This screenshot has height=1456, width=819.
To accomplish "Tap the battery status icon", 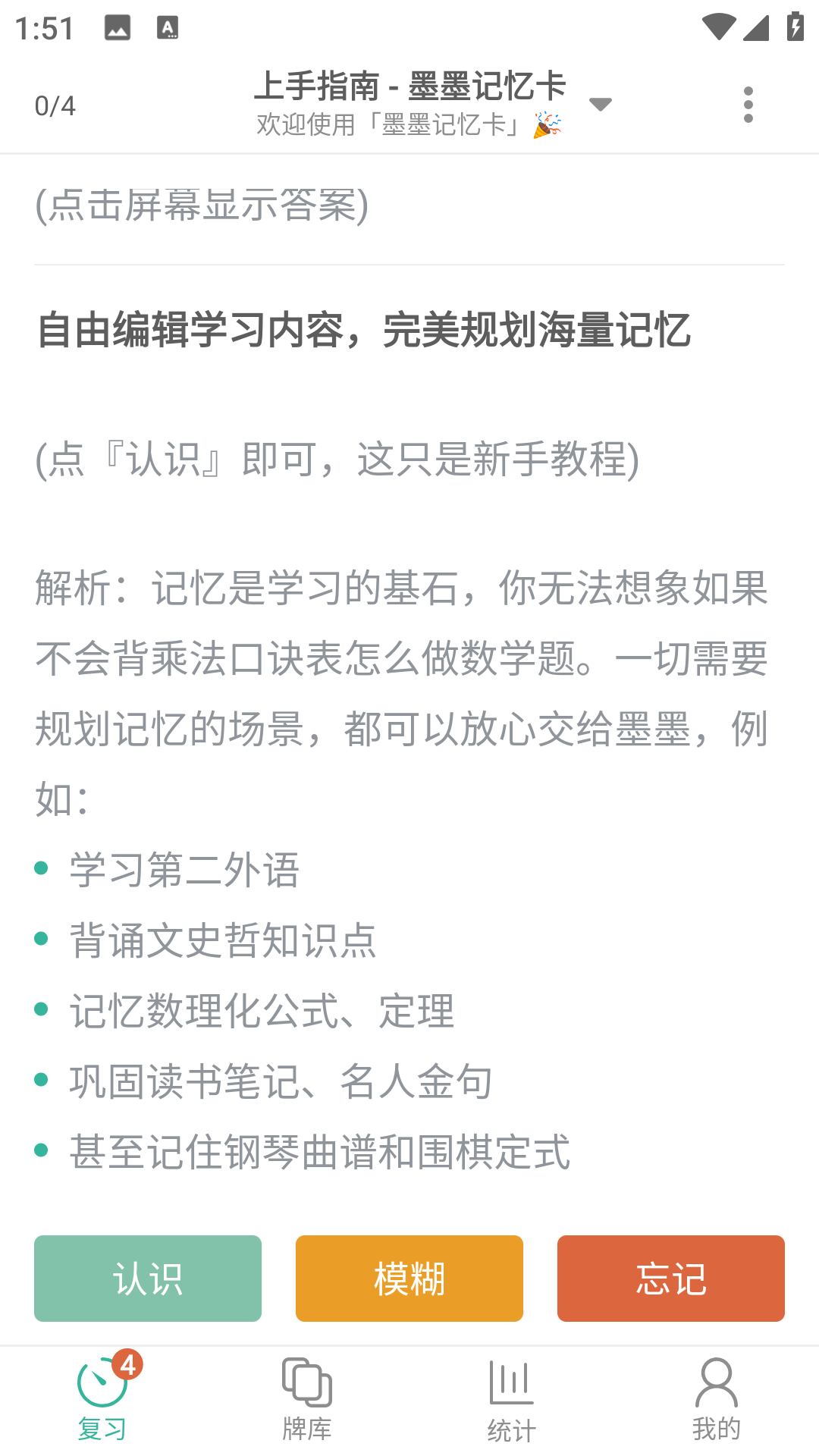I will point(794,25).
